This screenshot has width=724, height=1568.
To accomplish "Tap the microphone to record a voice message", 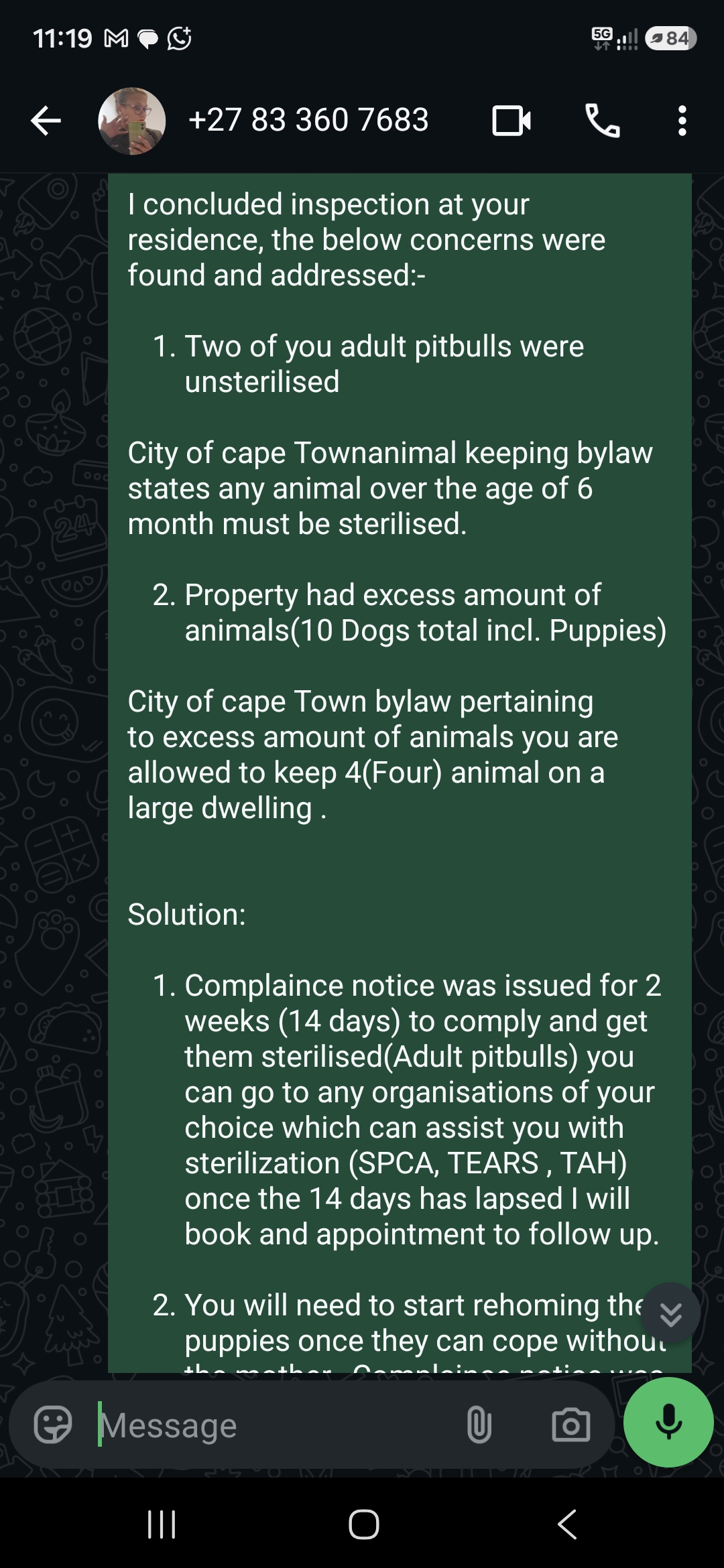I will point(668,1423).
